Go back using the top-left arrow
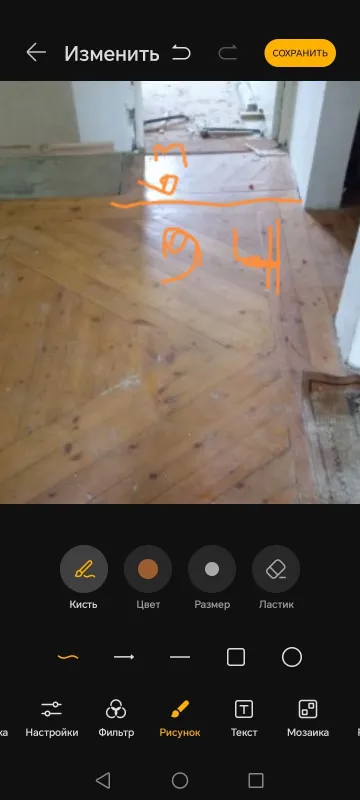The width and height of the screenshot is (360, 800). click(36, 53)
